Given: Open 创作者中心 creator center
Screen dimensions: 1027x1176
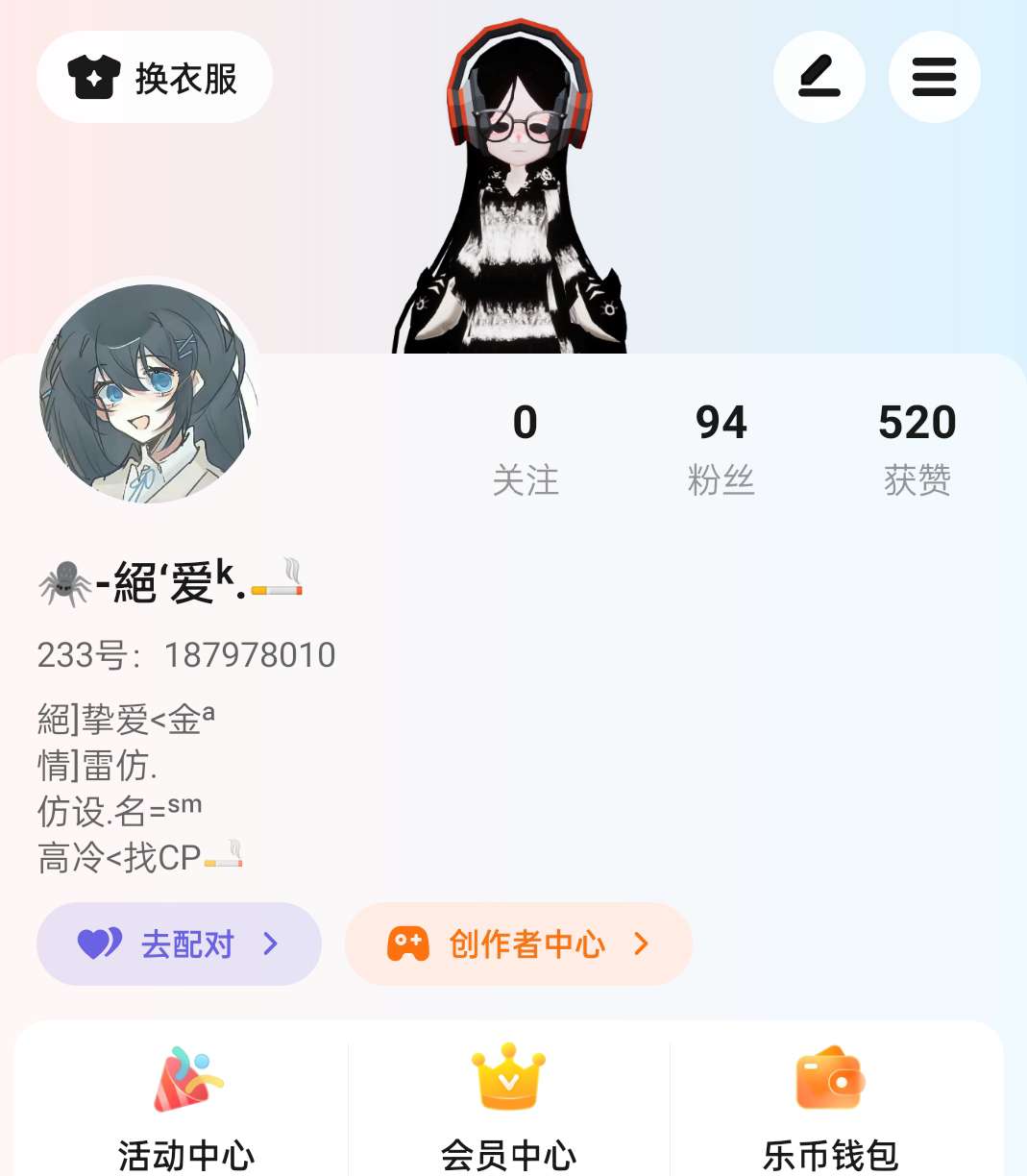Looking at the screenshot, I should point(519,943).
